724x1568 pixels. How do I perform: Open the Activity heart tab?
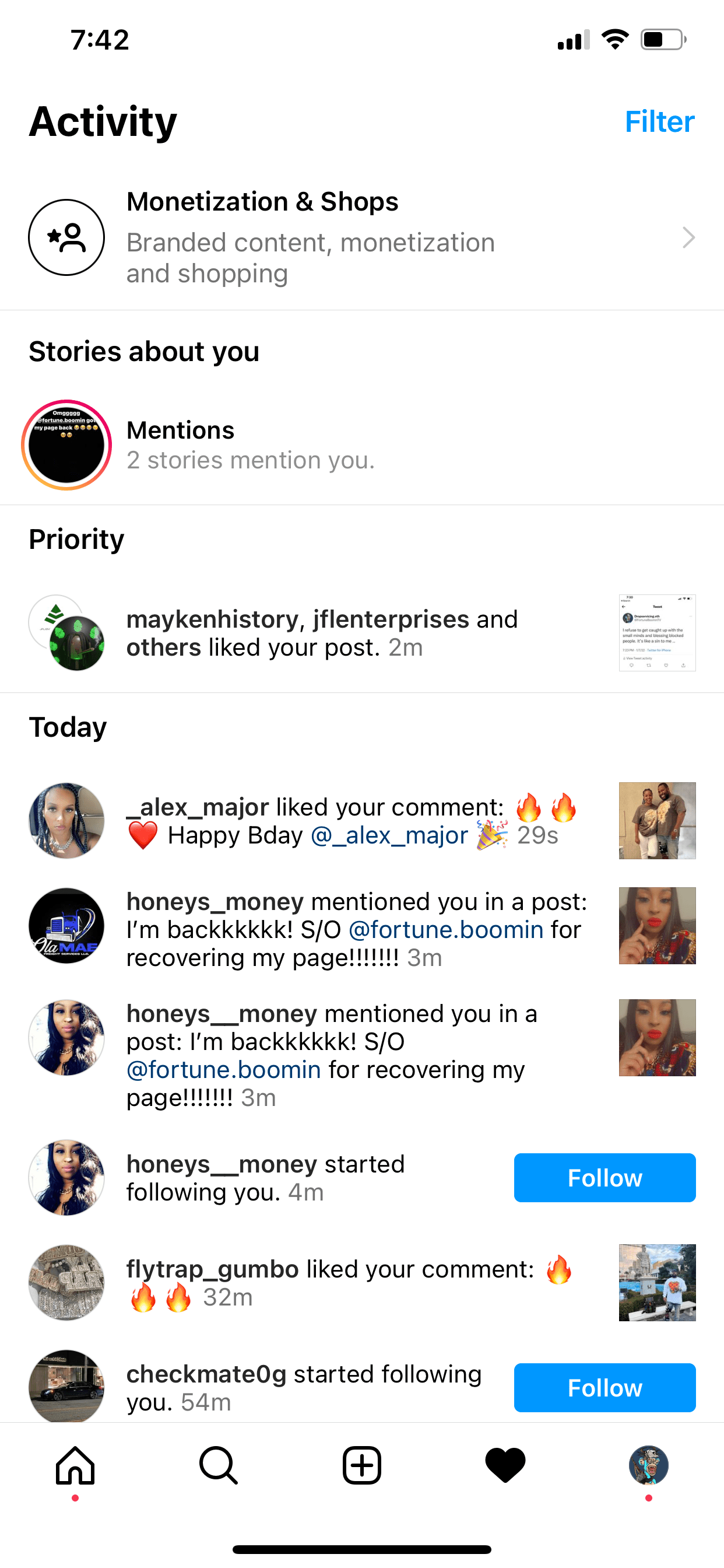(505, 1465)
